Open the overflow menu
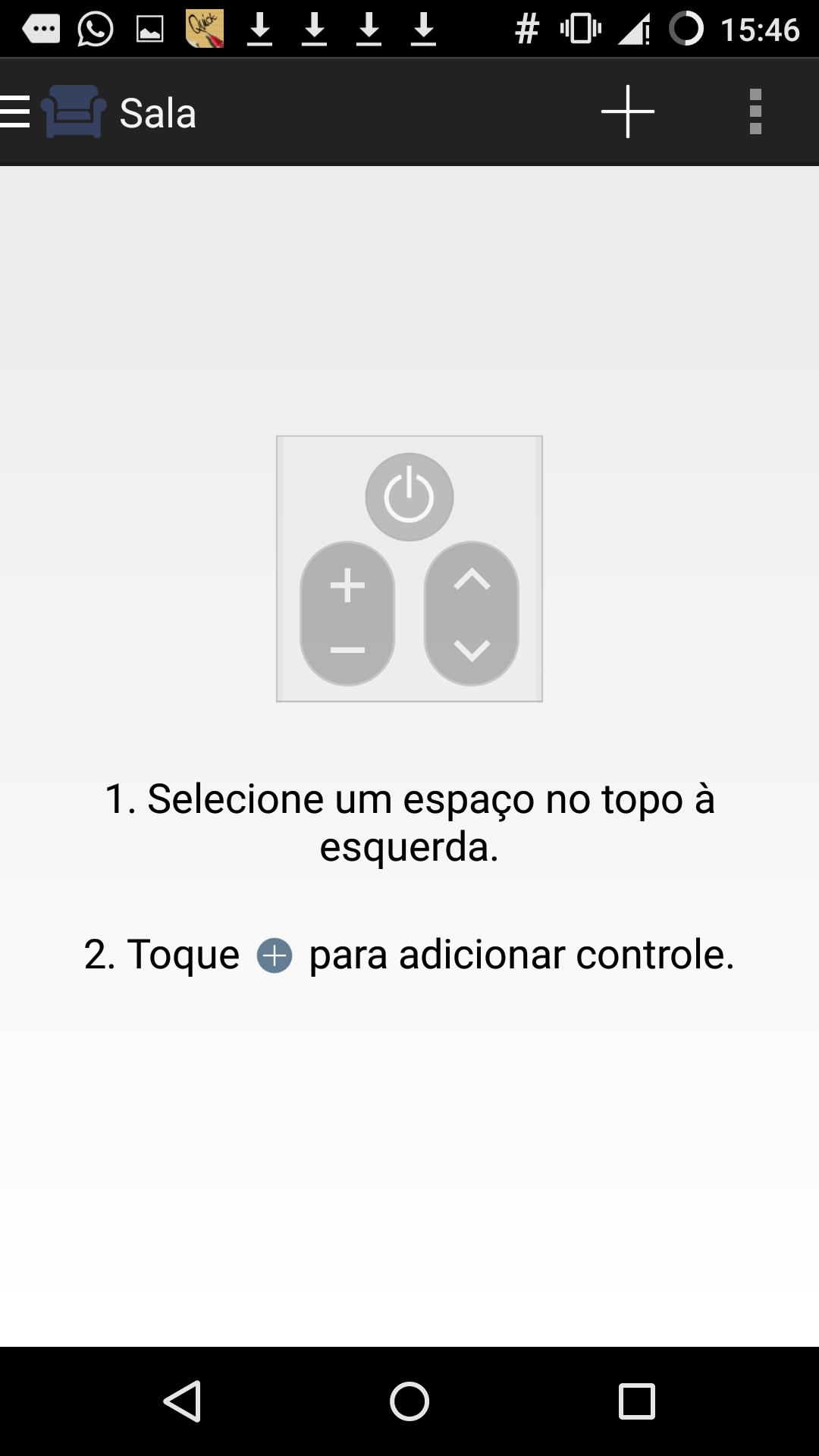The image size is (819, 1456). [755, 112]
